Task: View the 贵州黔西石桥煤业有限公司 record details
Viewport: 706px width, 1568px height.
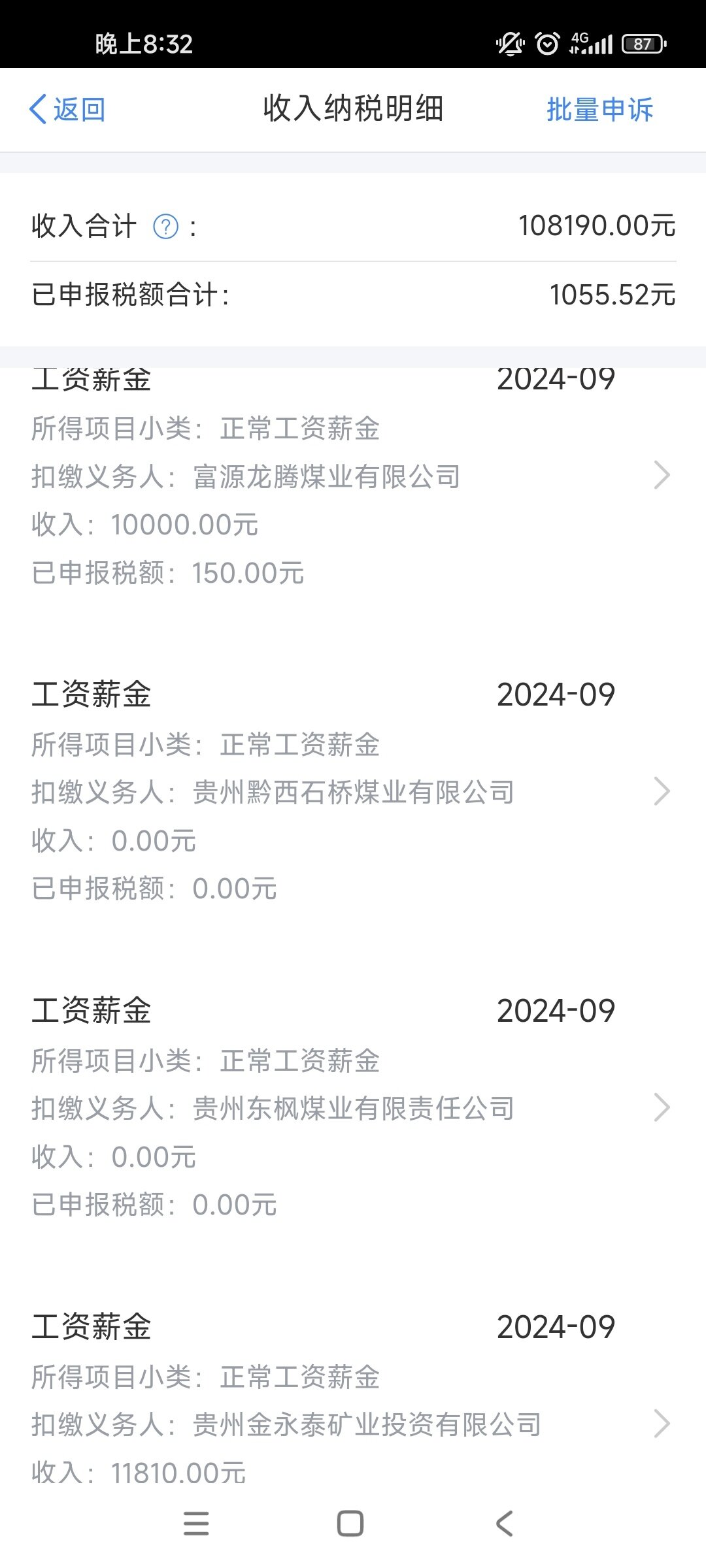Action: pos(353,792)
